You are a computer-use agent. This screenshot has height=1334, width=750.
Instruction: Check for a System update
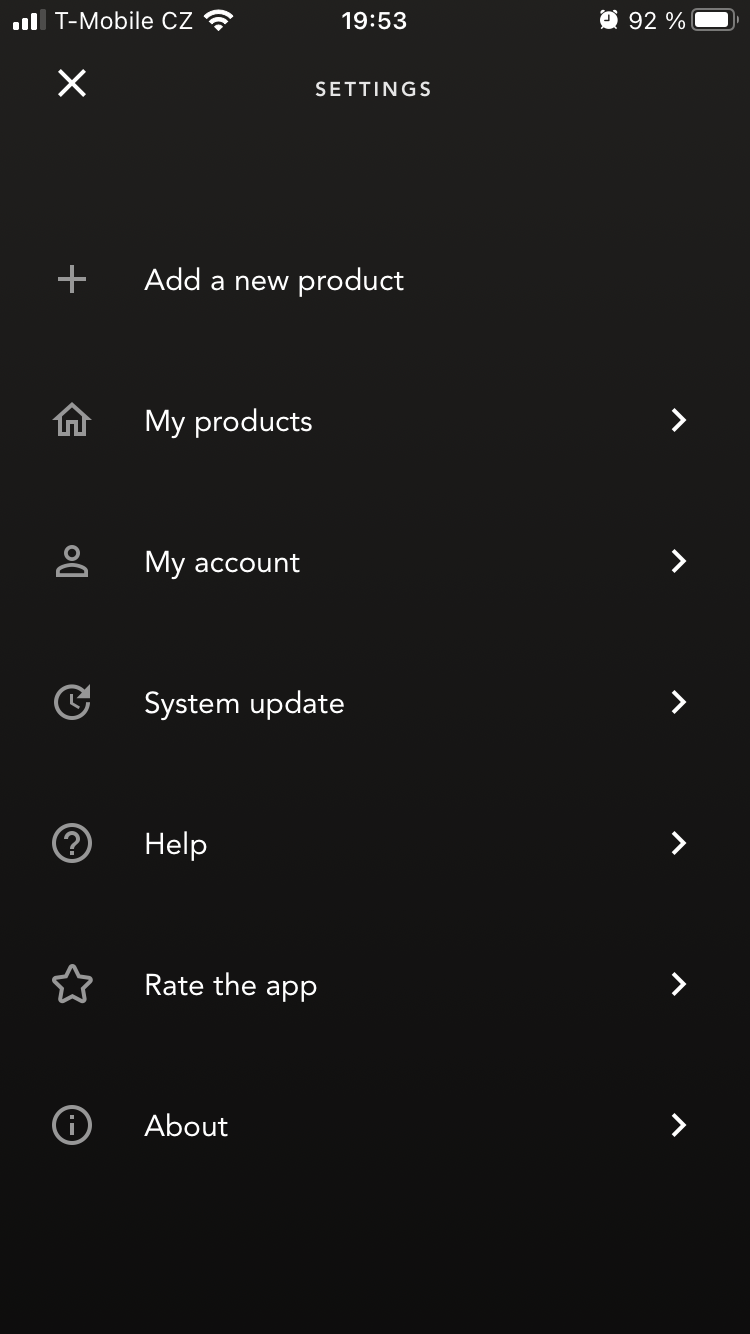tap(244, 703)
